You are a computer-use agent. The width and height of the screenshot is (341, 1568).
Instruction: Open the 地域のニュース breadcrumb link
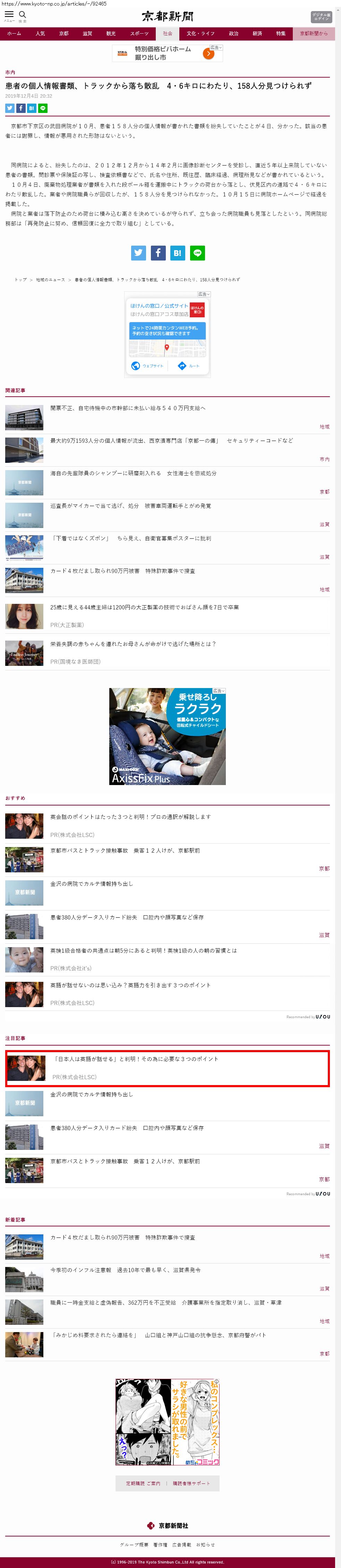tap(50, 279)
